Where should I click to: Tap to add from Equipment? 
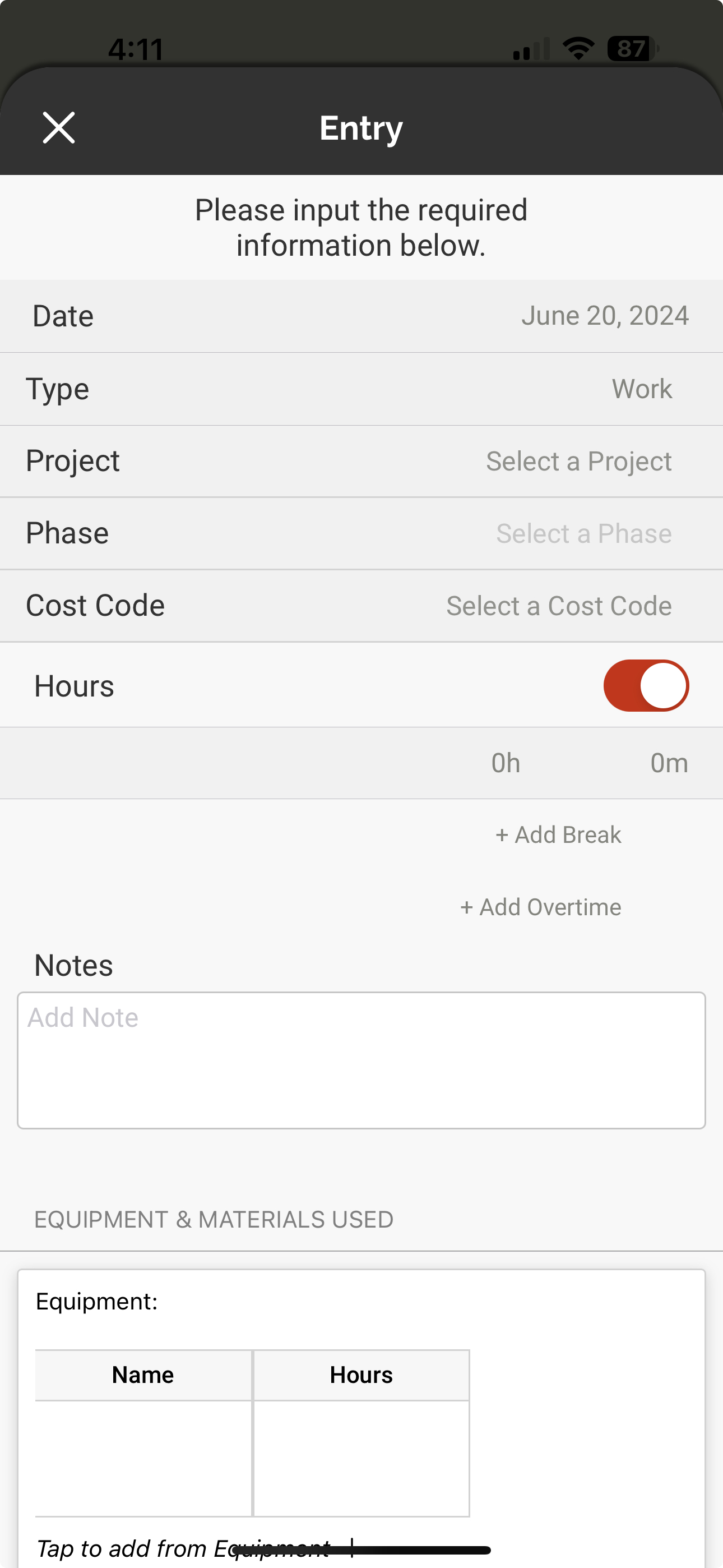tap(183, 1548)
